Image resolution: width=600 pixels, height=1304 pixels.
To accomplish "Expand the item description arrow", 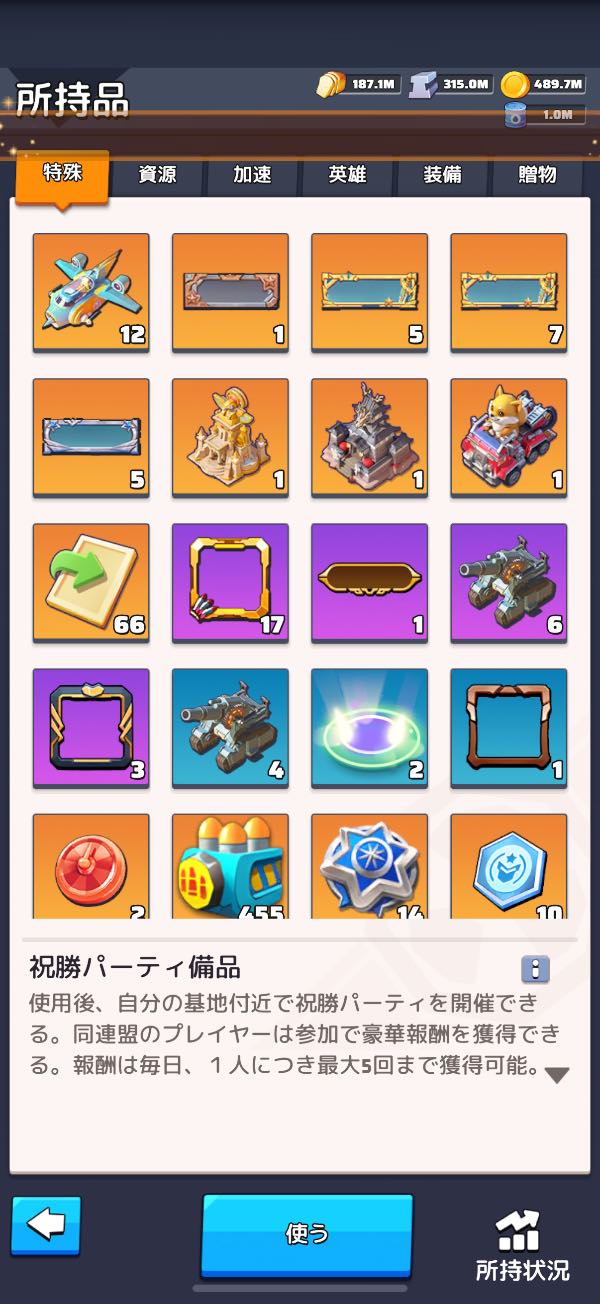I will click(557, 1075).
